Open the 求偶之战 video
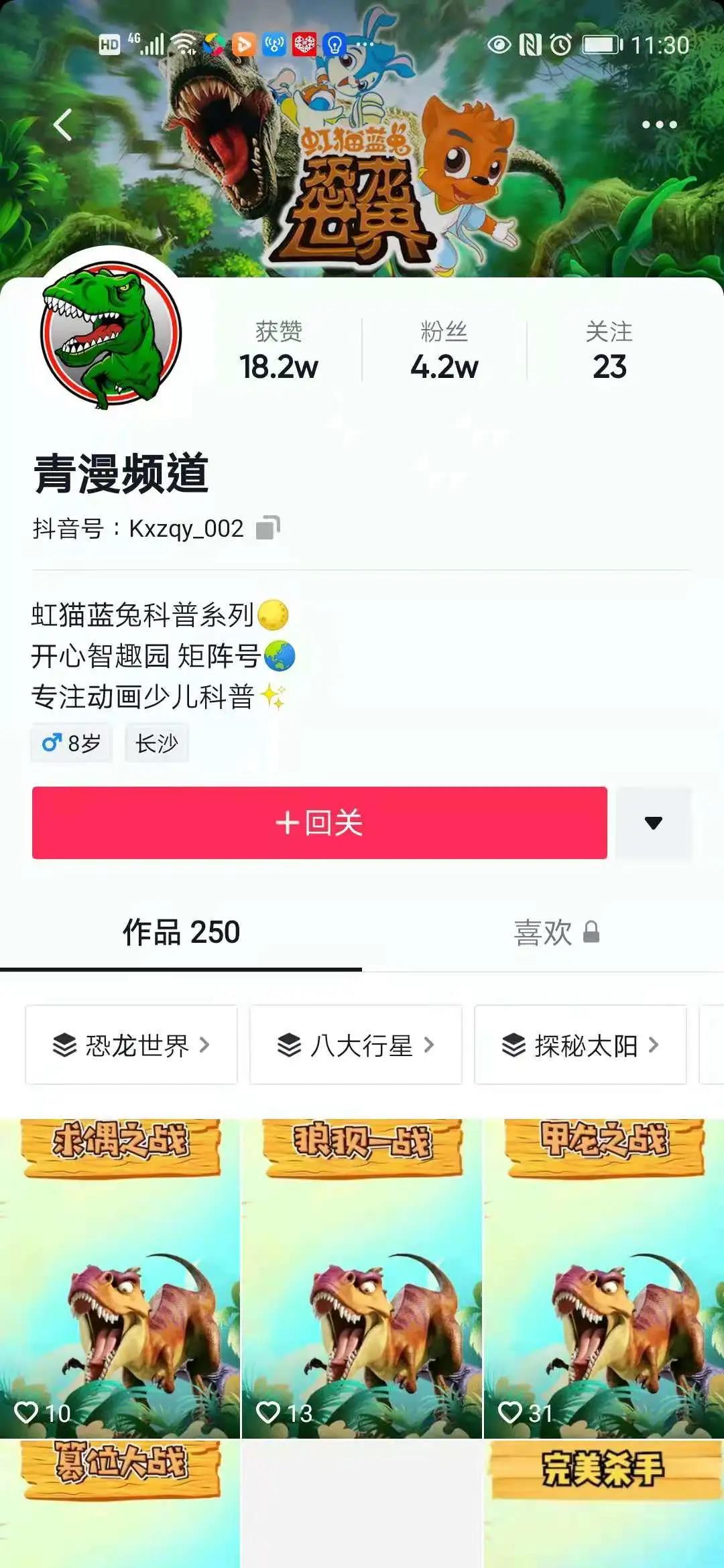The height and width of the screenshot is (1568, 724). tap(120, 1279)
